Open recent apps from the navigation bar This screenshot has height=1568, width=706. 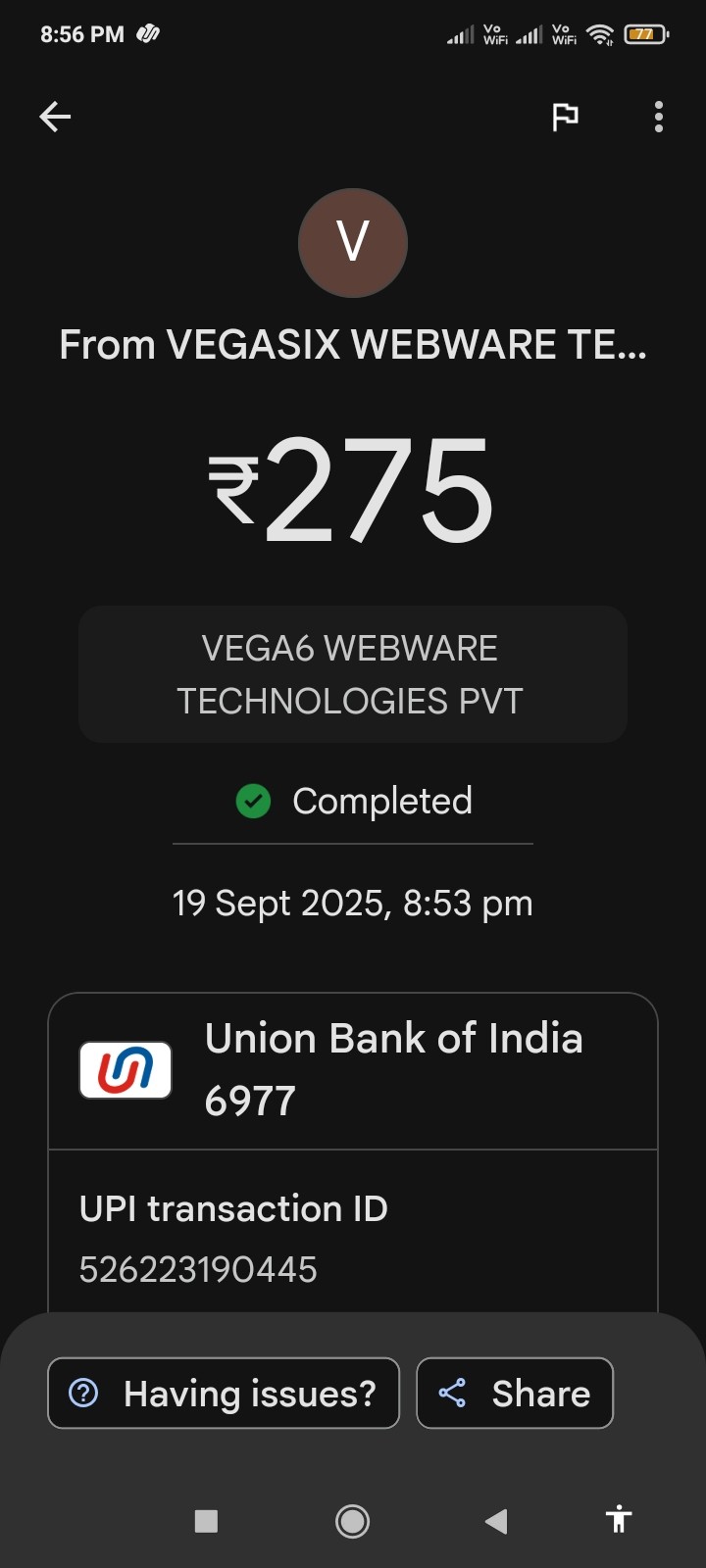click(206, 1521)
